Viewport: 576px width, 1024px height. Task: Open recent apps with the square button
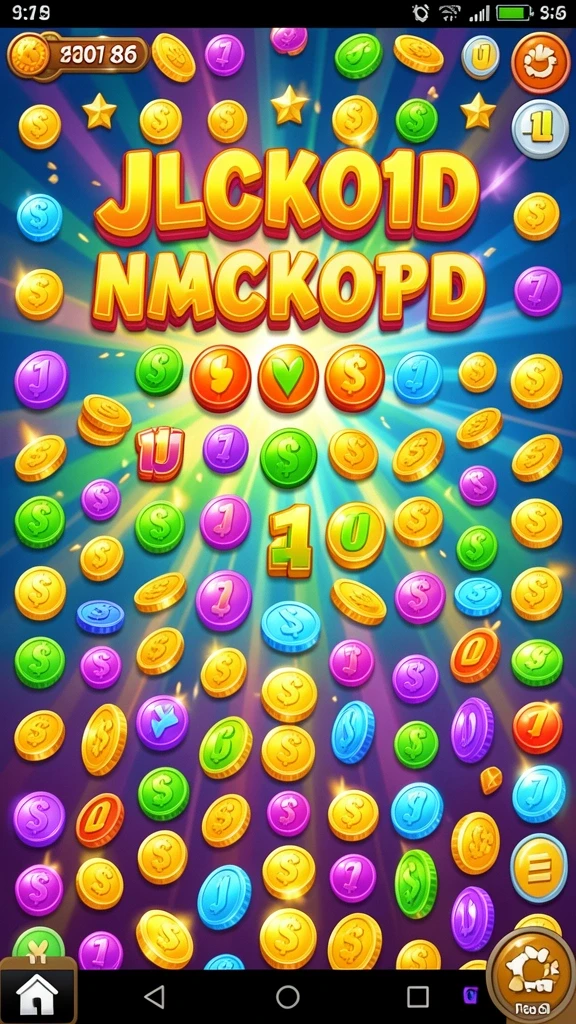click(x=418, y=997)
